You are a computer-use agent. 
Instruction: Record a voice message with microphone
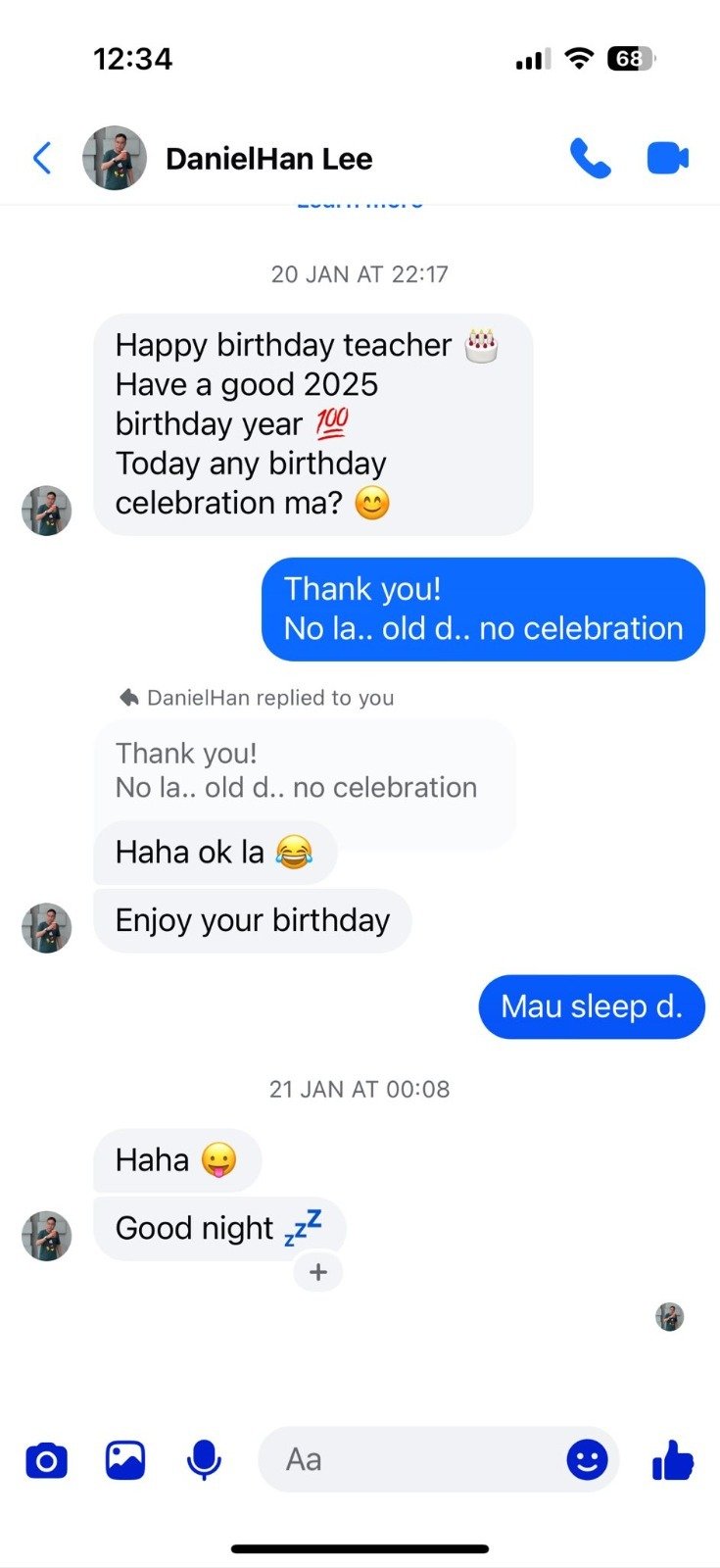coord(204,1460)
